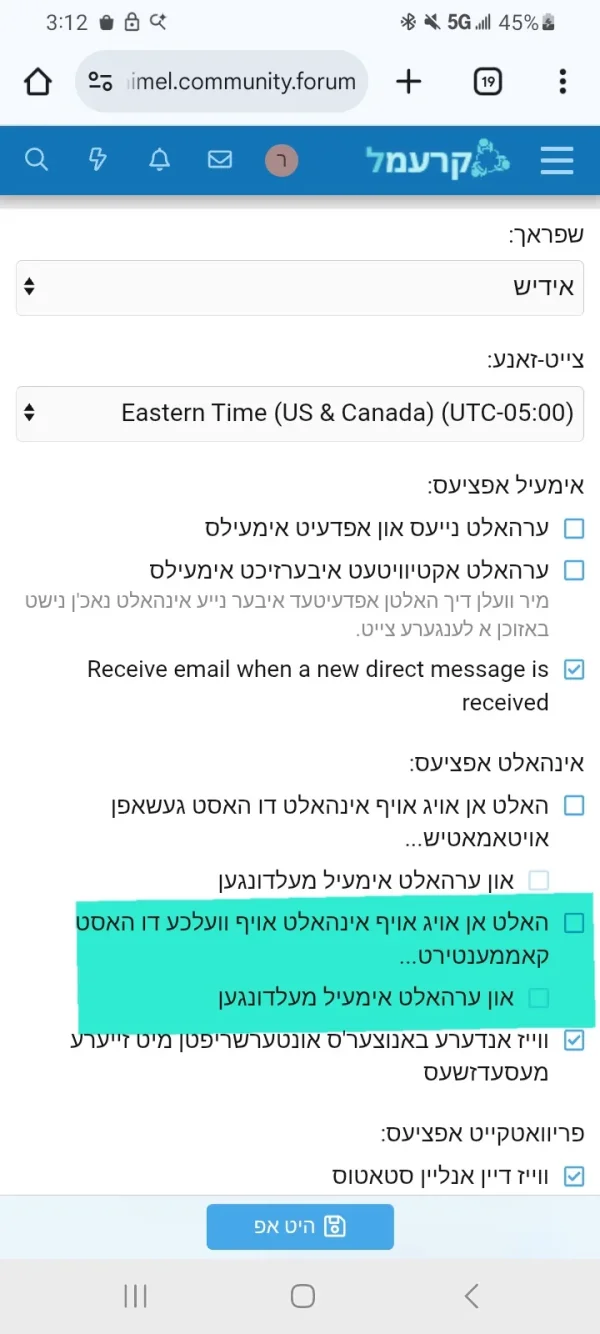The height and width of the screenshot is (1334, 600).
Task: Enable ערהאלט נייעס און אפדעיט אימעילס checkbox
Action: coord(574,528)
